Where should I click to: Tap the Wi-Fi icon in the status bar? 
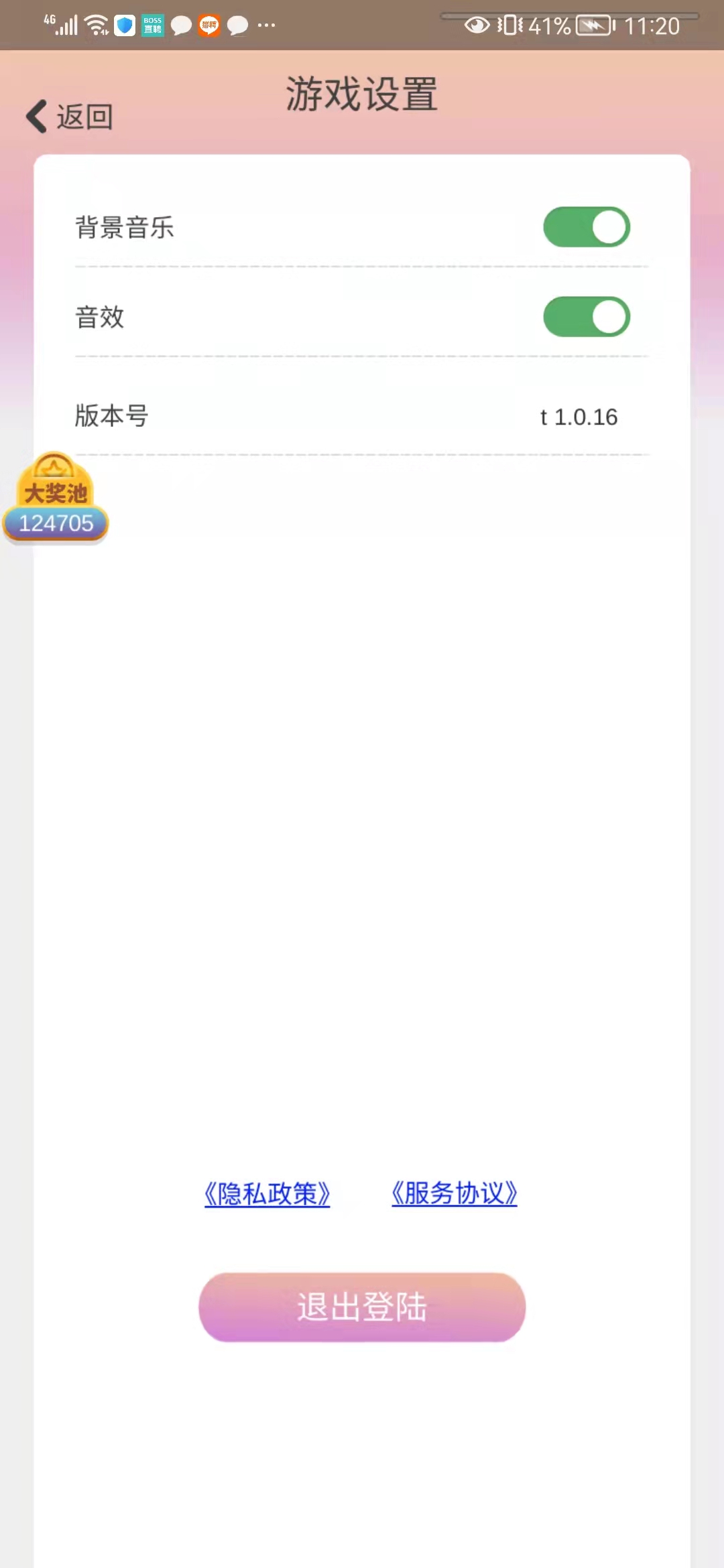tap(94, 24)
